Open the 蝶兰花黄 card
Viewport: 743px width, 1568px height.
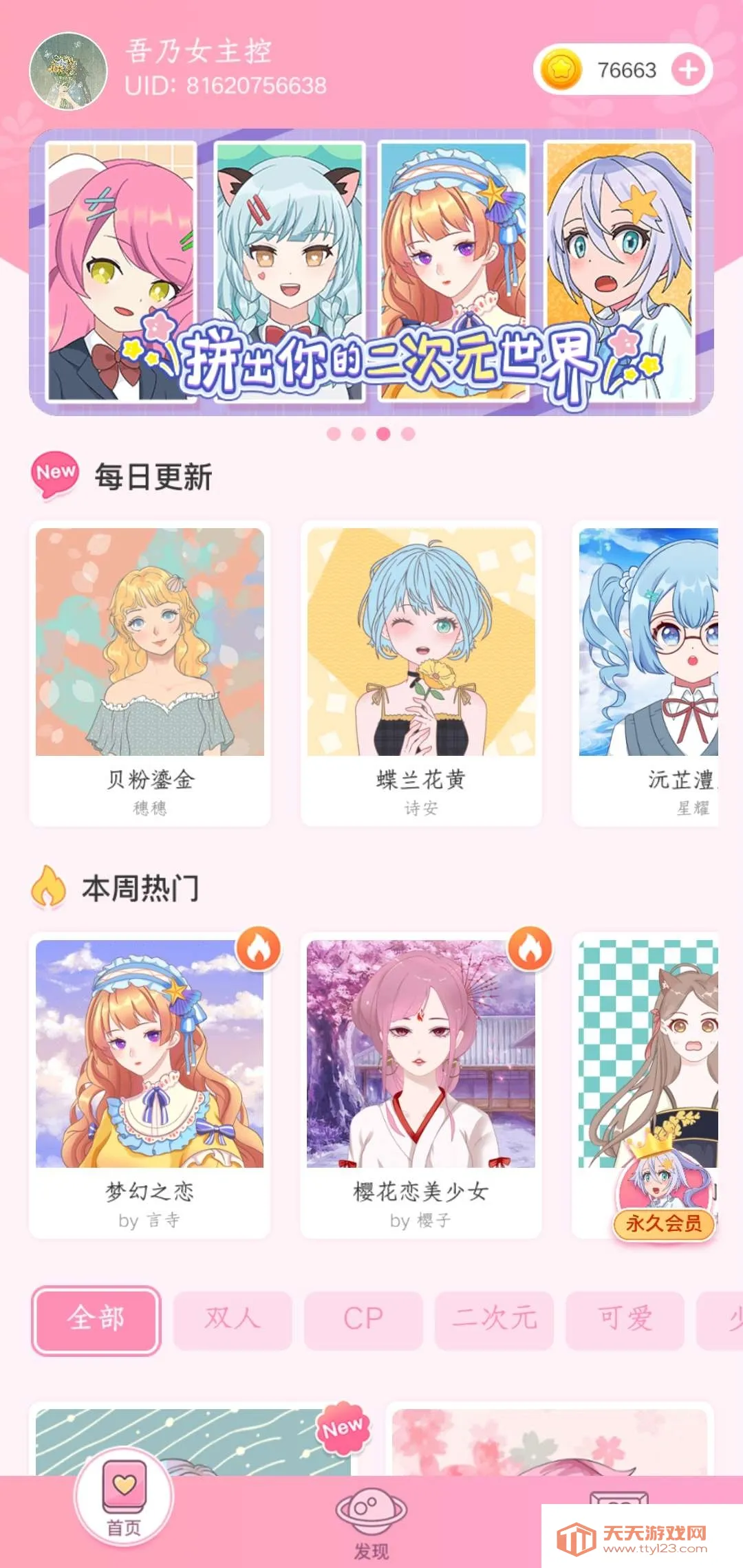pyautogui.click(x=421, y=673)
